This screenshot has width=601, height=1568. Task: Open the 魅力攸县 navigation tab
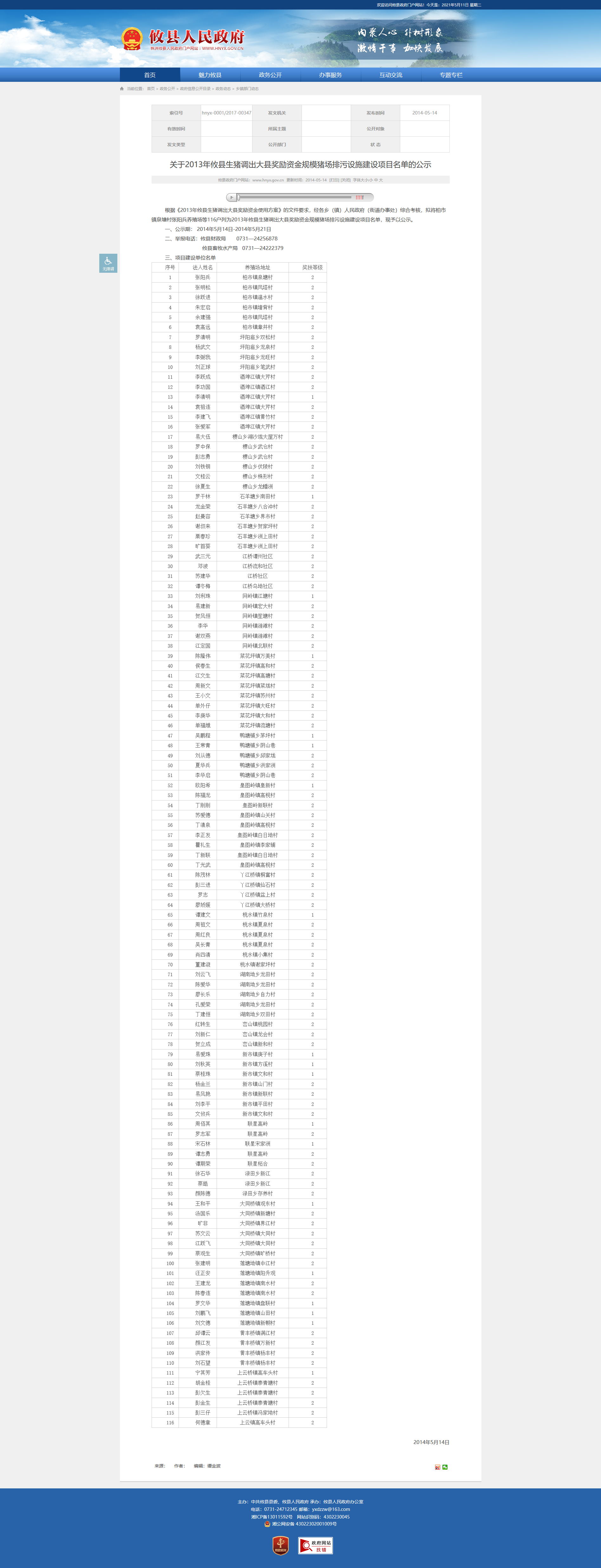[210, 75]
